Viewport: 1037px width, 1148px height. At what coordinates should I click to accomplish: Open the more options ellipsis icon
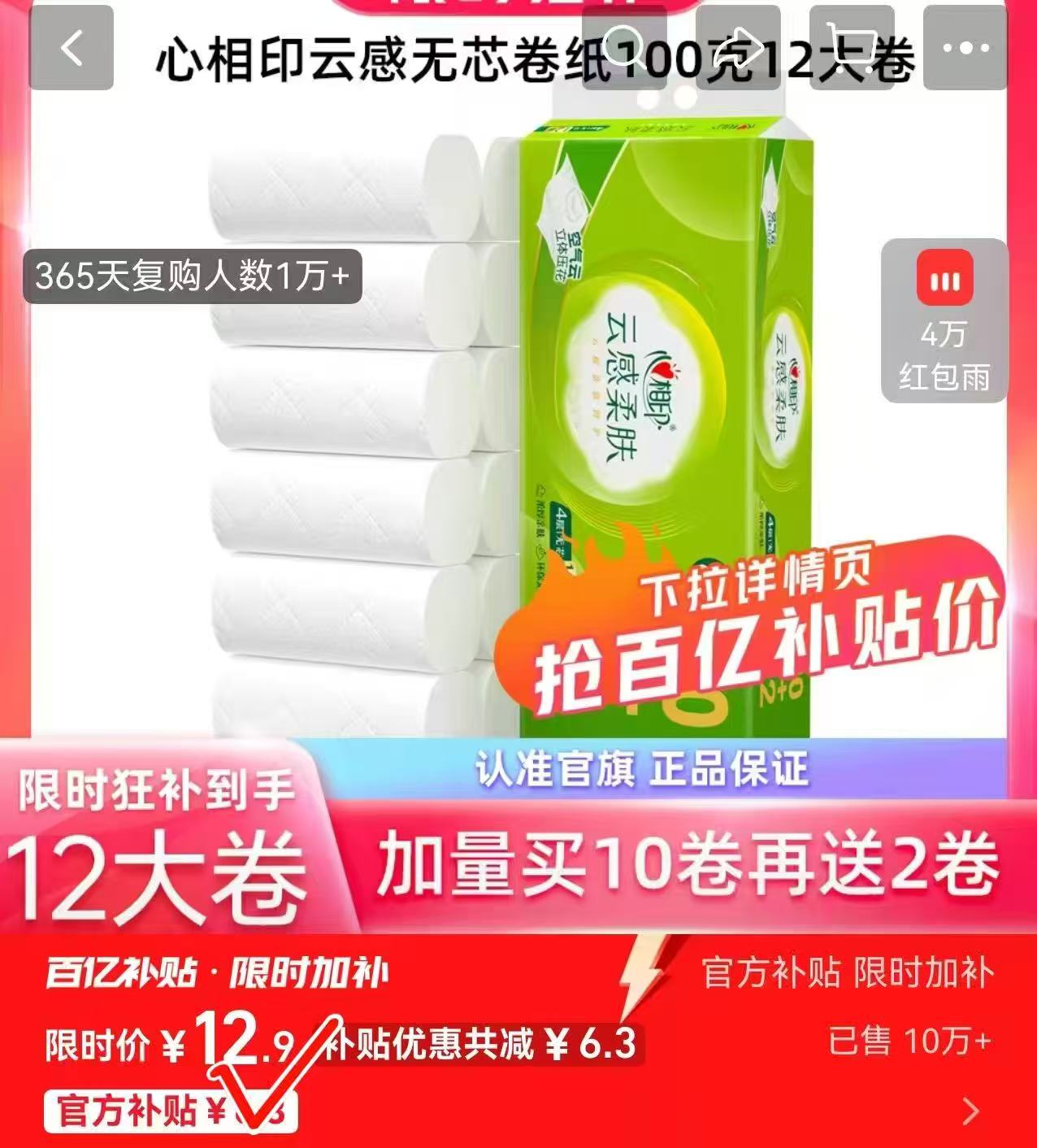(967, 49)
